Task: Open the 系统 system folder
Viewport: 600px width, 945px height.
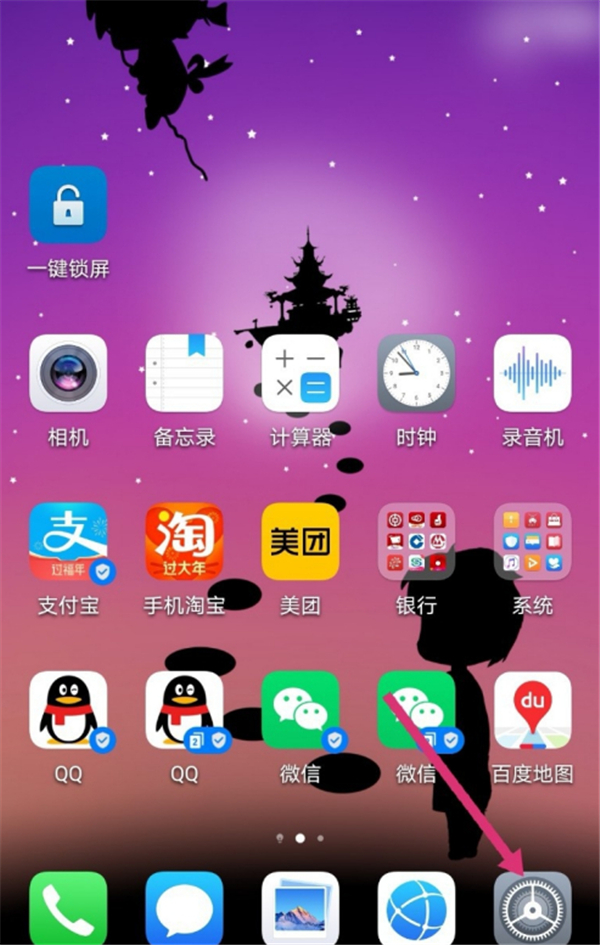Action: click(x=532, y=542)
